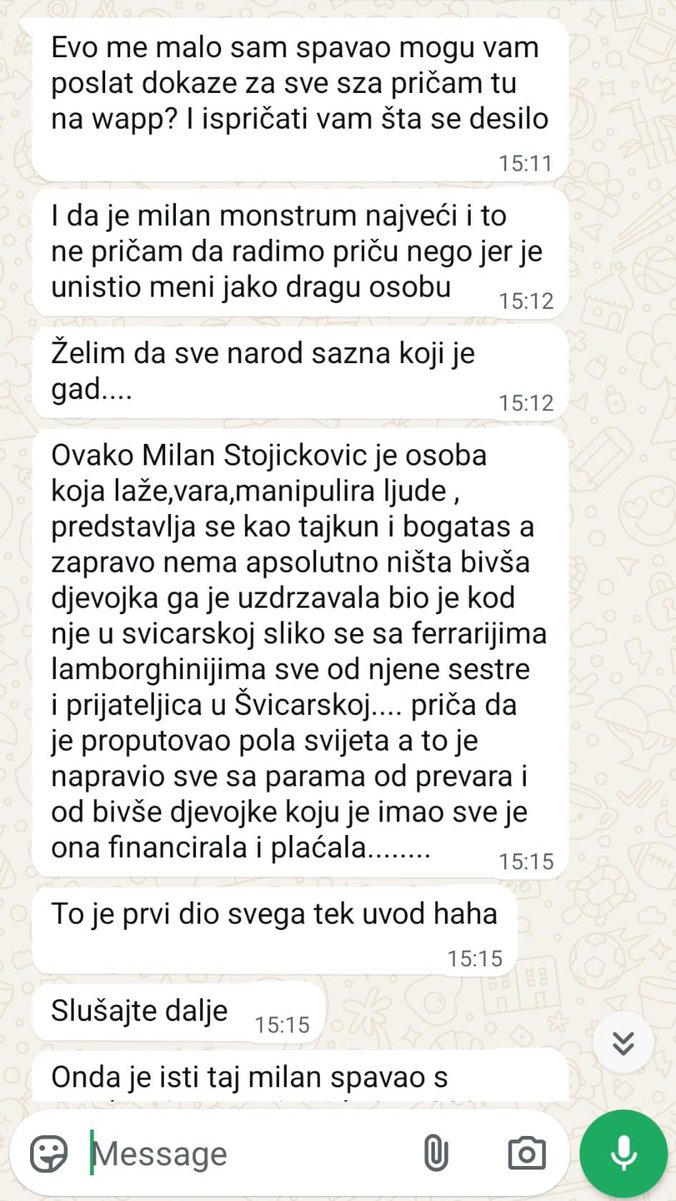This screenshot has height=1201, width=676.
Task: Tap the Message text field
Action: [240, 1154]
